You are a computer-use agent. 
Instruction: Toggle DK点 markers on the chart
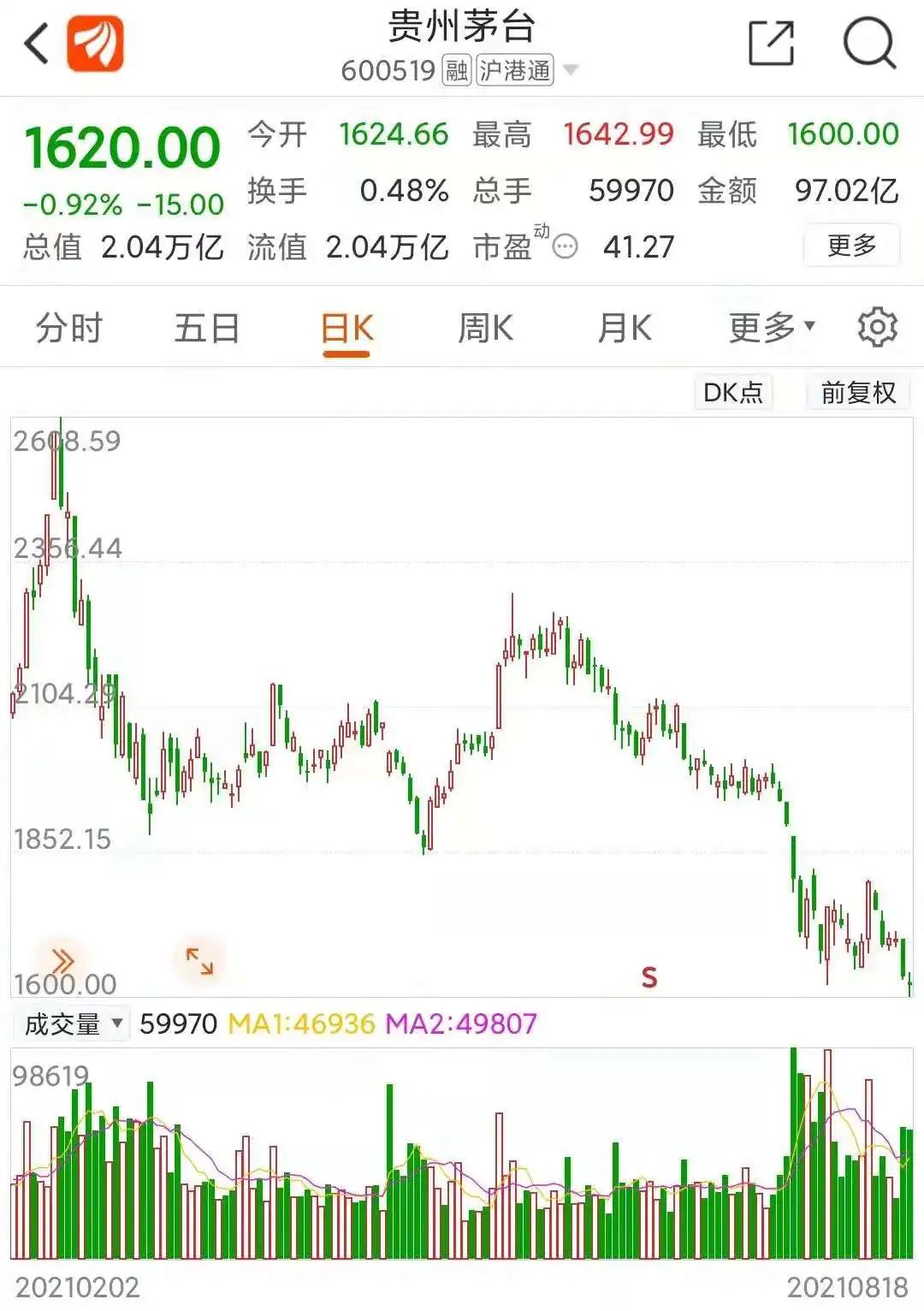[732, 393]
